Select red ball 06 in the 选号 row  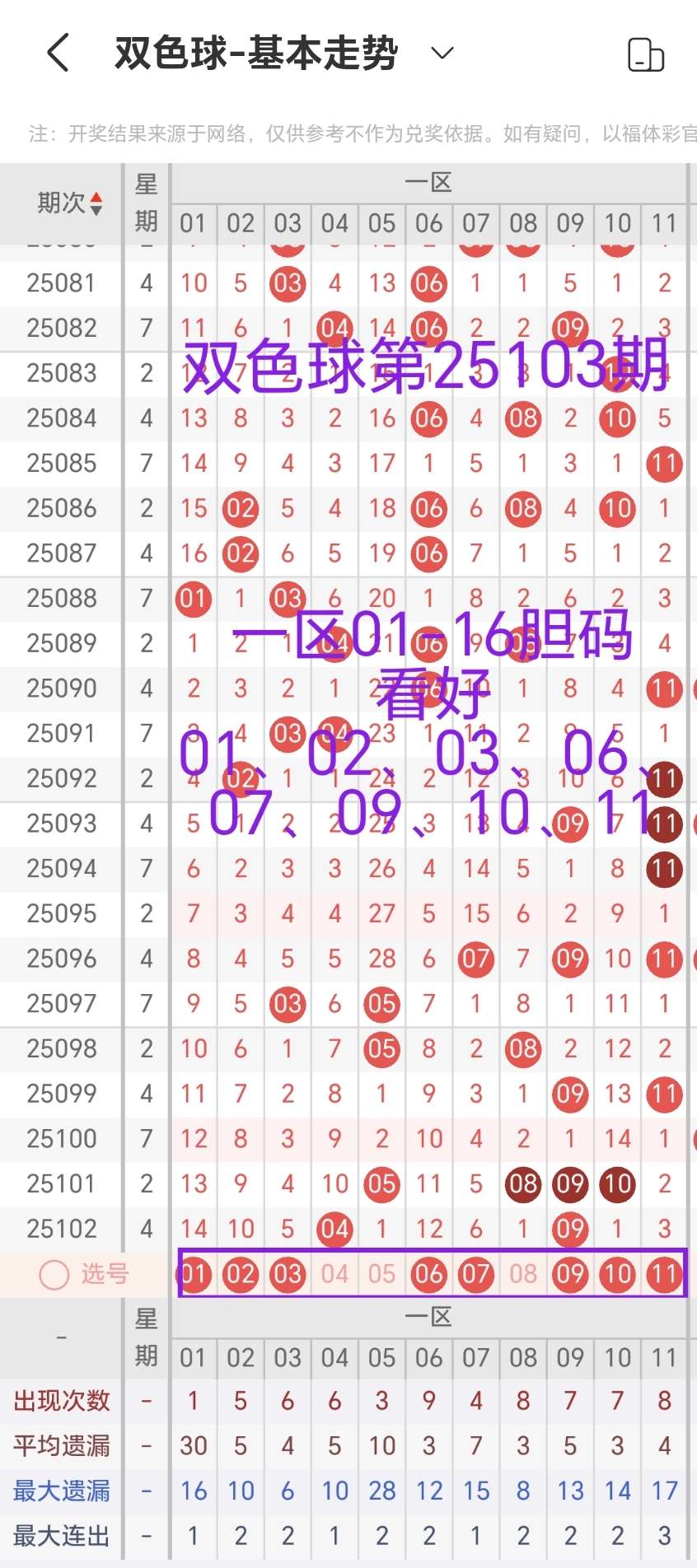pos(428,1273)
